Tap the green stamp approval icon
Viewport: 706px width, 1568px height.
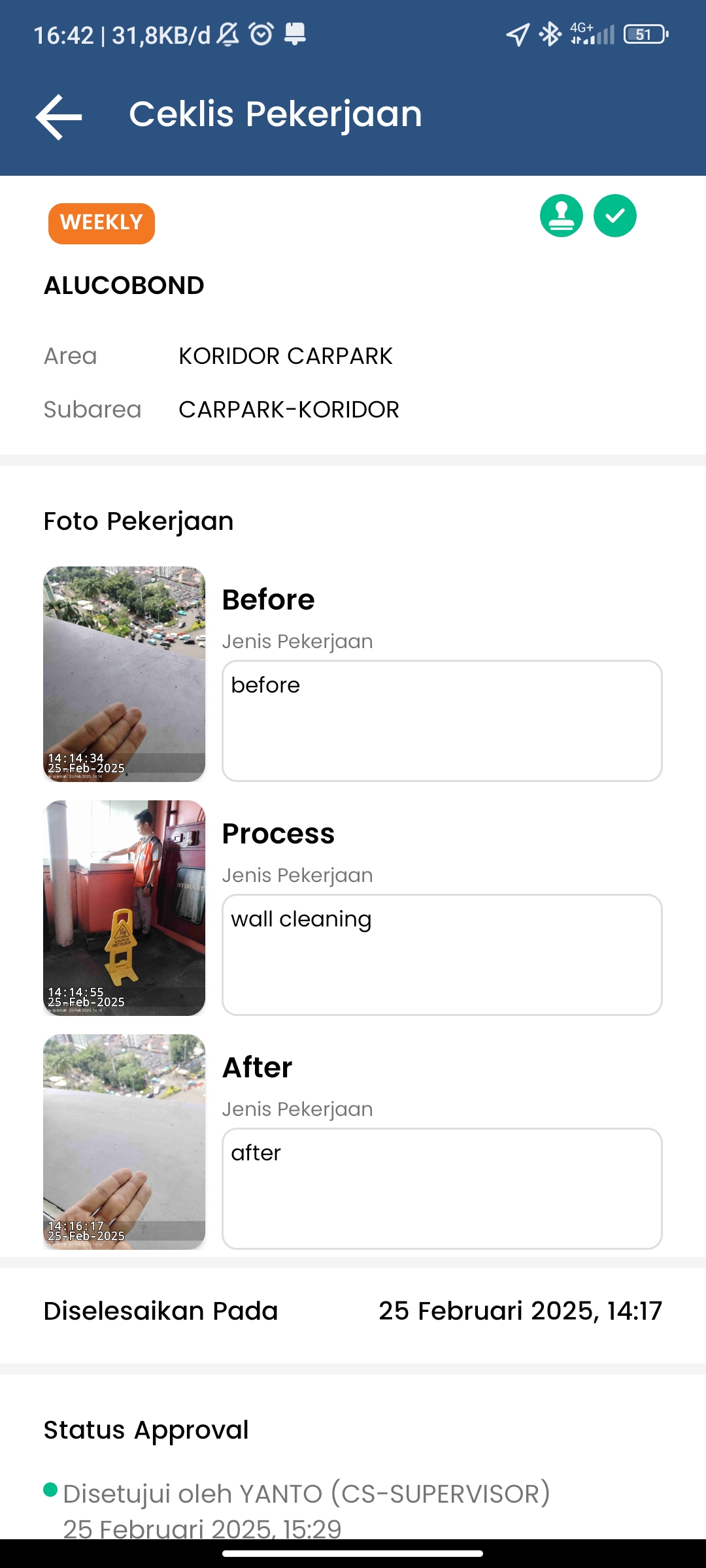562,216
